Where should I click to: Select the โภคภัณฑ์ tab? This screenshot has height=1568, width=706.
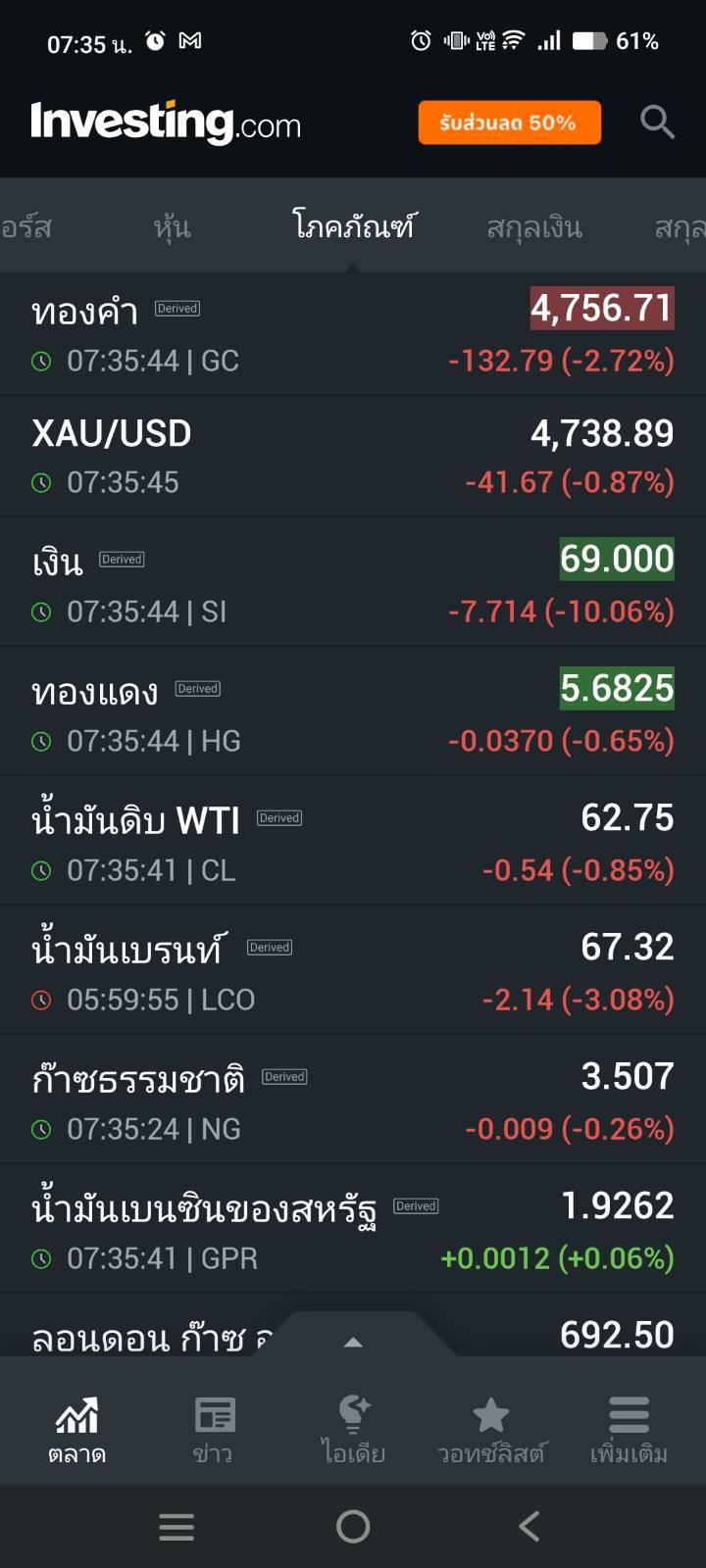click(x=353, y=227)
